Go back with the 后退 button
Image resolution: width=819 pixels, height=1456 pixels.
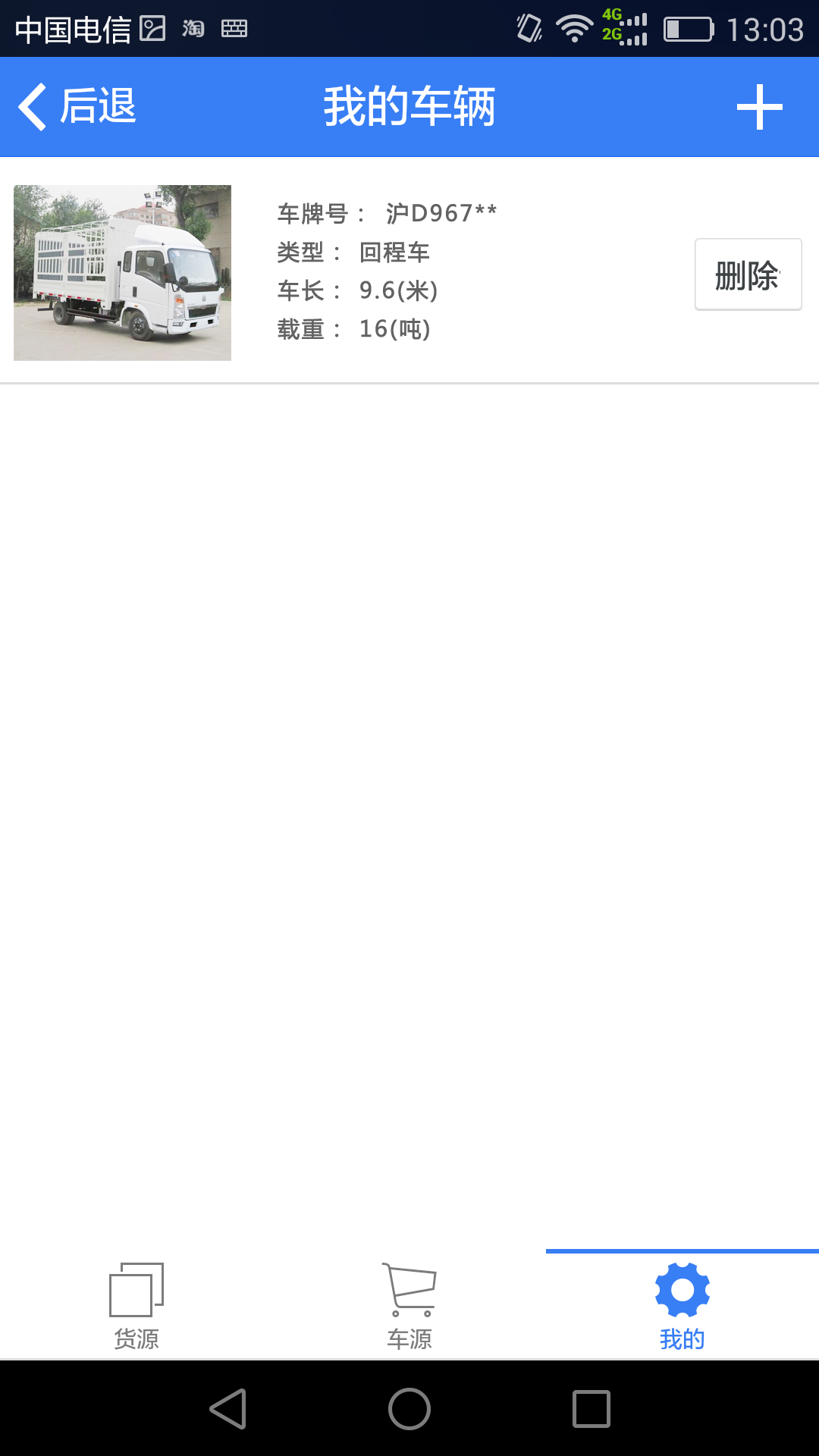click(77, 106)
